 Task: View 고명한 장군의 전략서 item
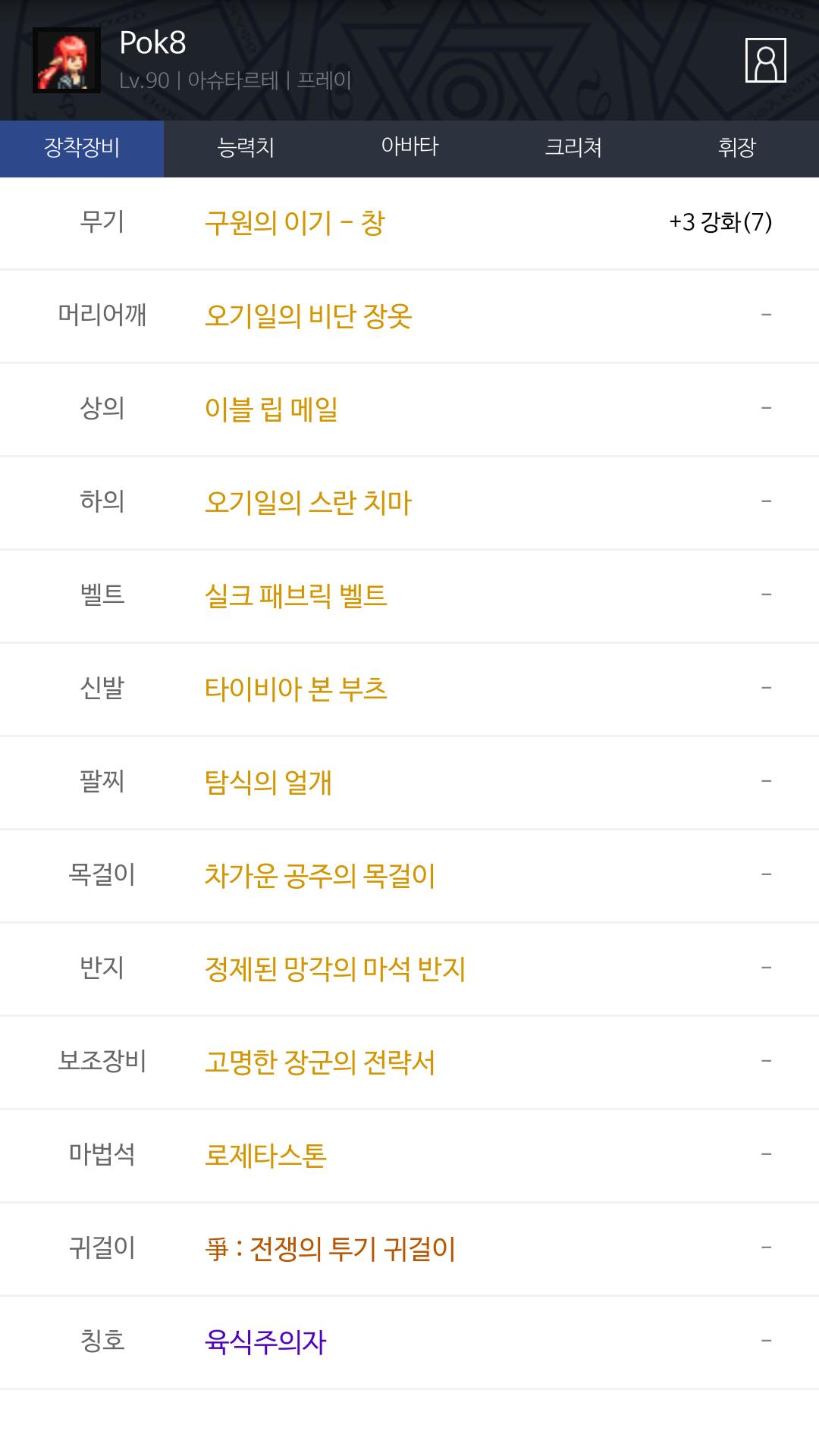[320, 1062]
